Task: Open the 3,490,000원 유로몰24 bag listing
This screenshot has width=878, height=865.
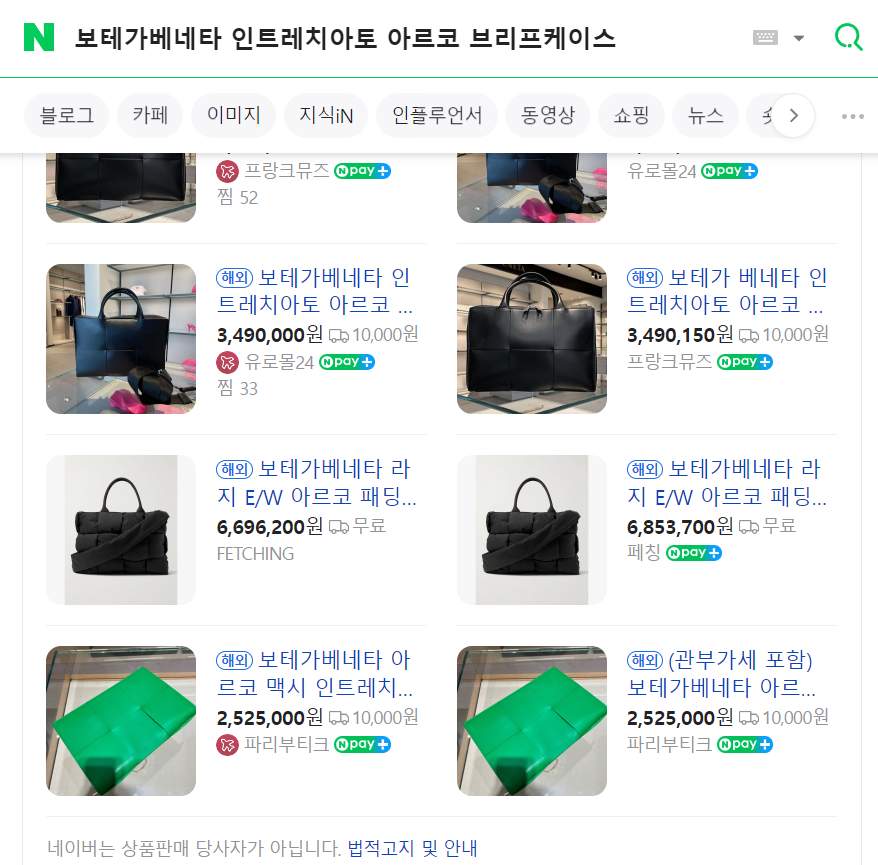Action: coord(313,290)
